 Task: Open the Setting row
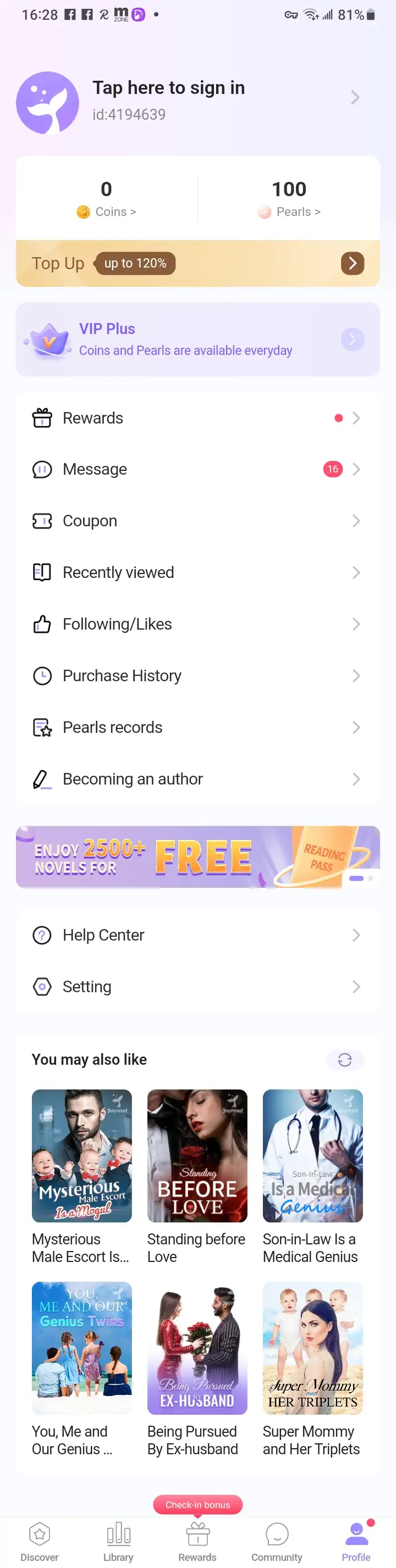tap(197, 987)
